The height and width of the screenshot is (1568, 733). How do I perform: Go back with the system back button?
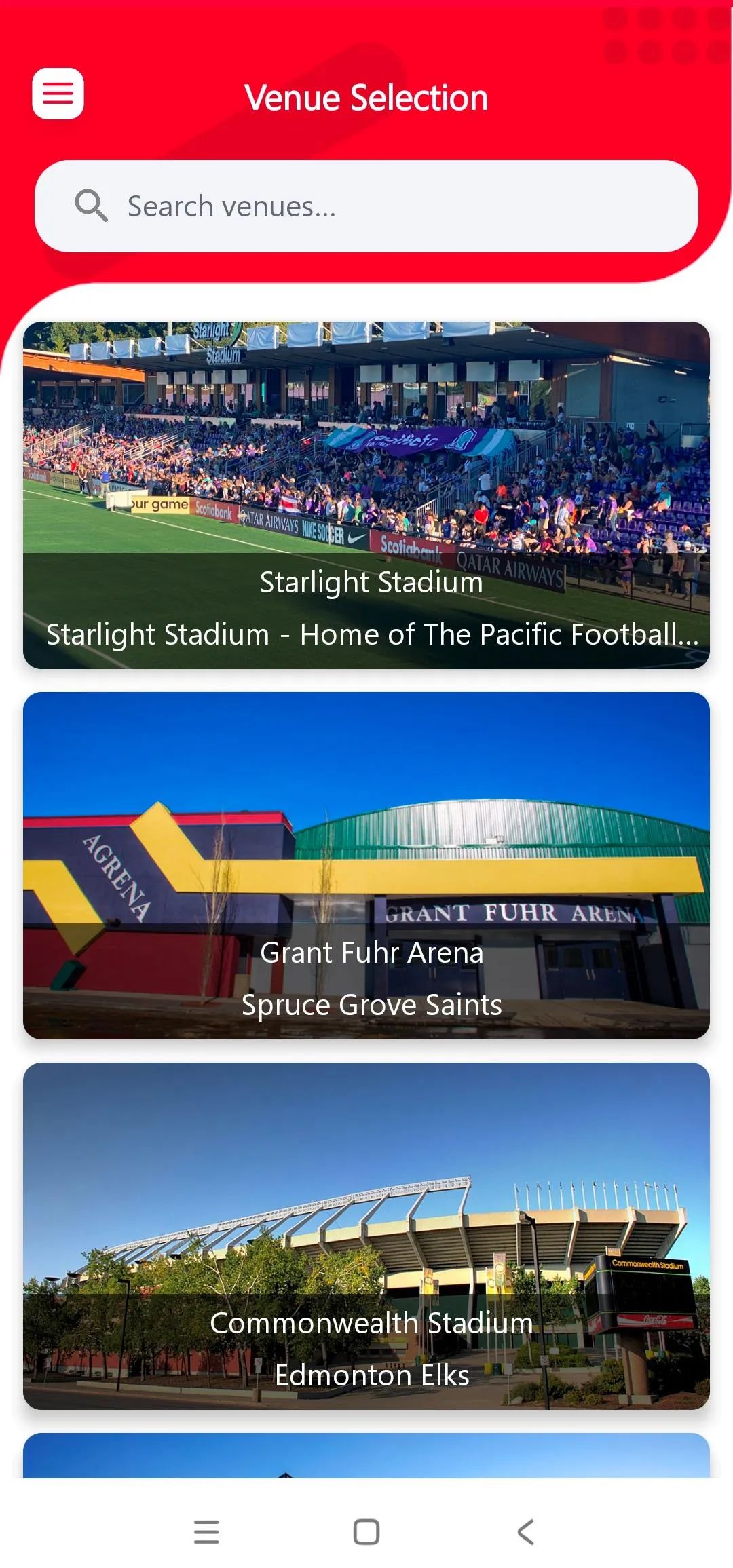pyautogui.click(x=526, y=1531)
